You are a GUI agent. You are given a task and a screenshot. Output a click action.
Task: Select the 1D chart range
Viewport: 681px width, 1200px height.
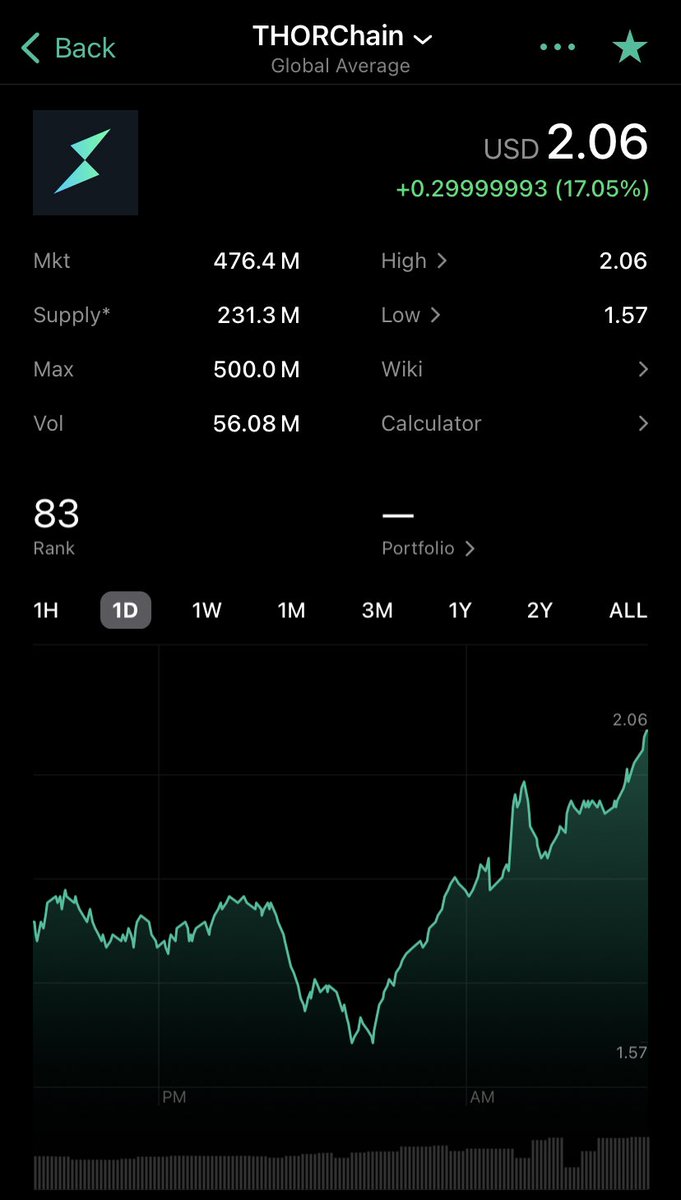(x=125, y=610)
